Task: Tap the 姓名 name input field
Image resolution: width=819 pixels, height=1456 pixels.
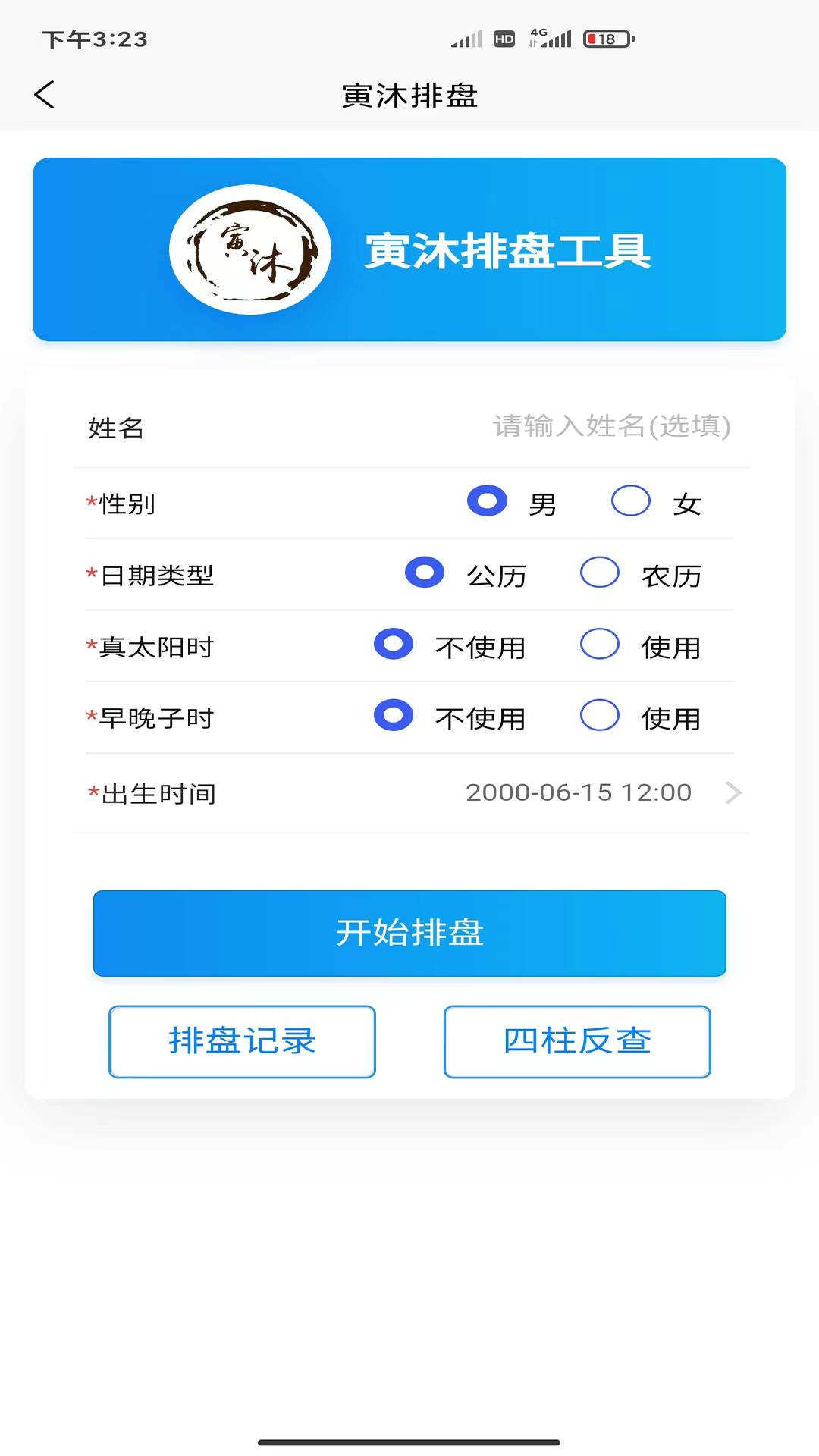Action: [610, 427]
